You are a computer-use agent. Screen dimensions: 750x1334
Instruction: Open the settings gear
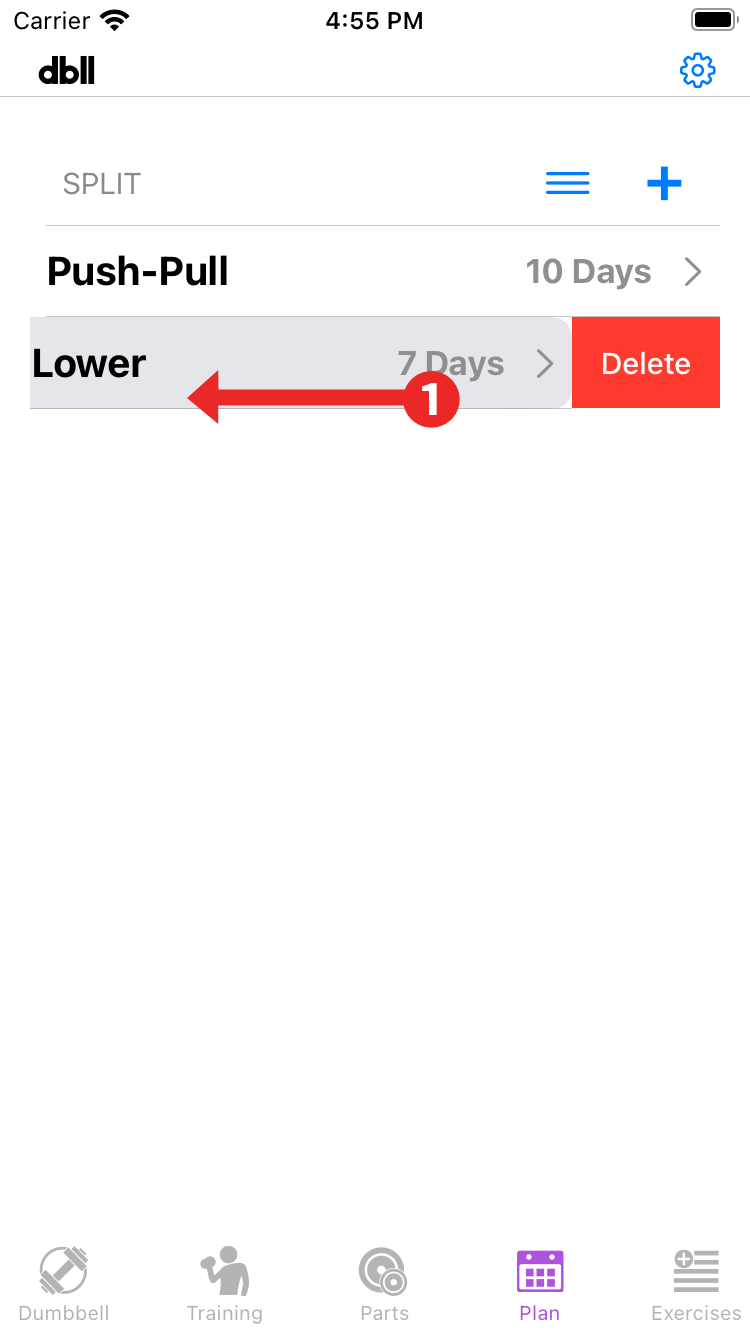click(697, 70)
